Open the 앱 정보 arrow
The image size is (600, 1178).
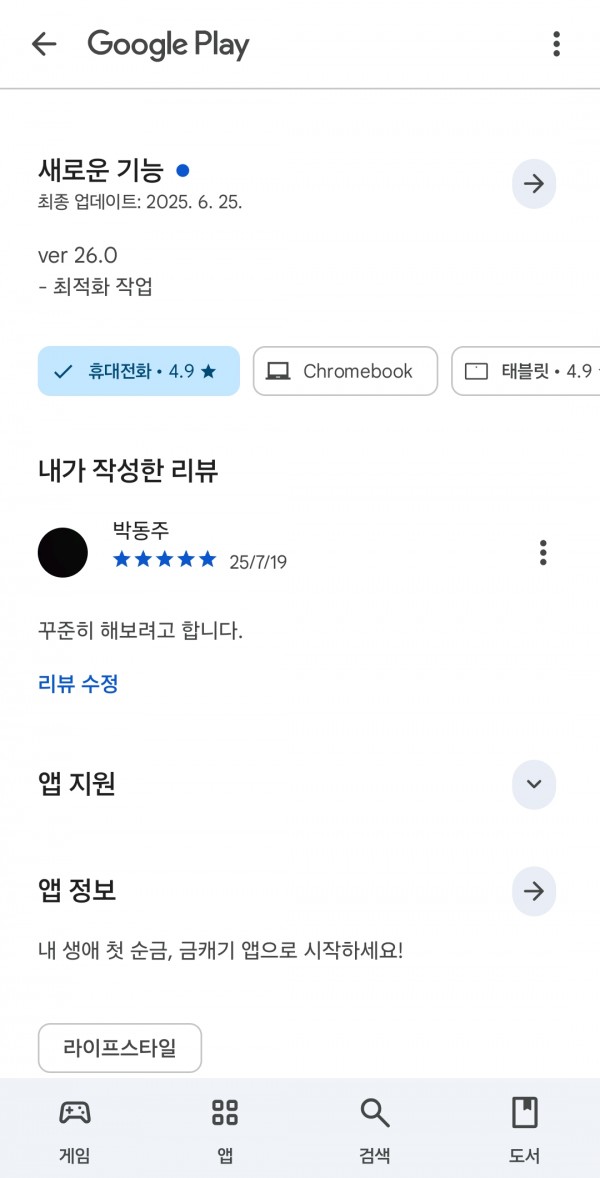pyautogui.click(x=534, y=892)
